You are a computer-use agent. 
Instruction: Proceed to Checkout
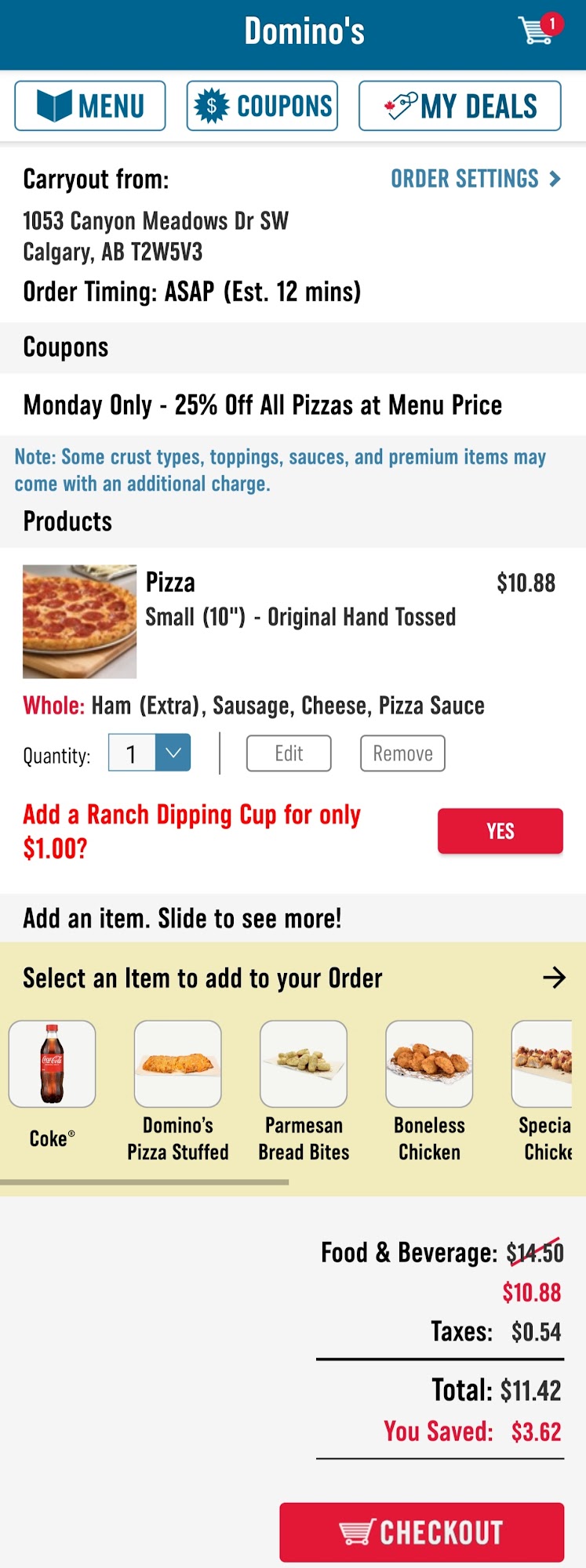[x=421, y=1532]
